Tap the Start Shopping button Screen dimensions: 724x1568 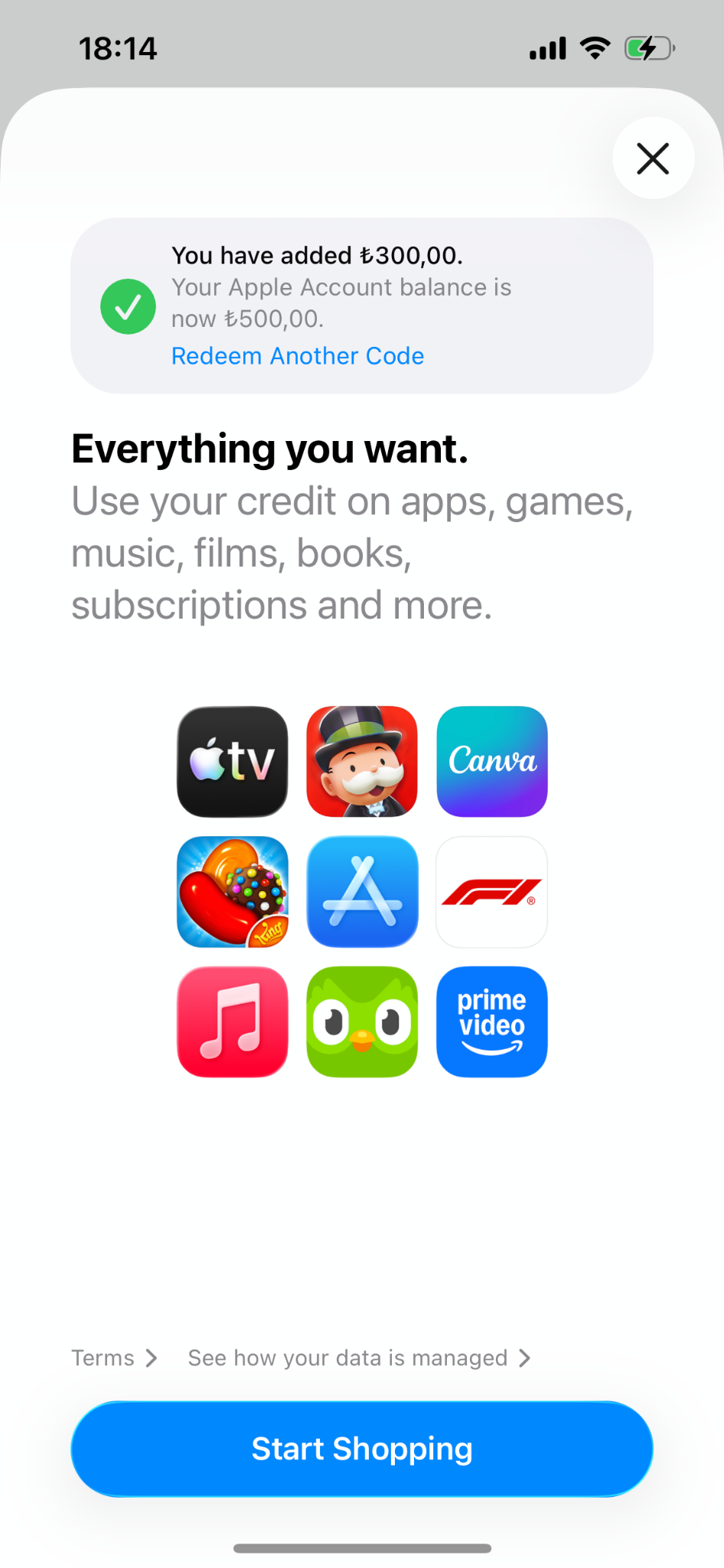tap(362, 1449)
